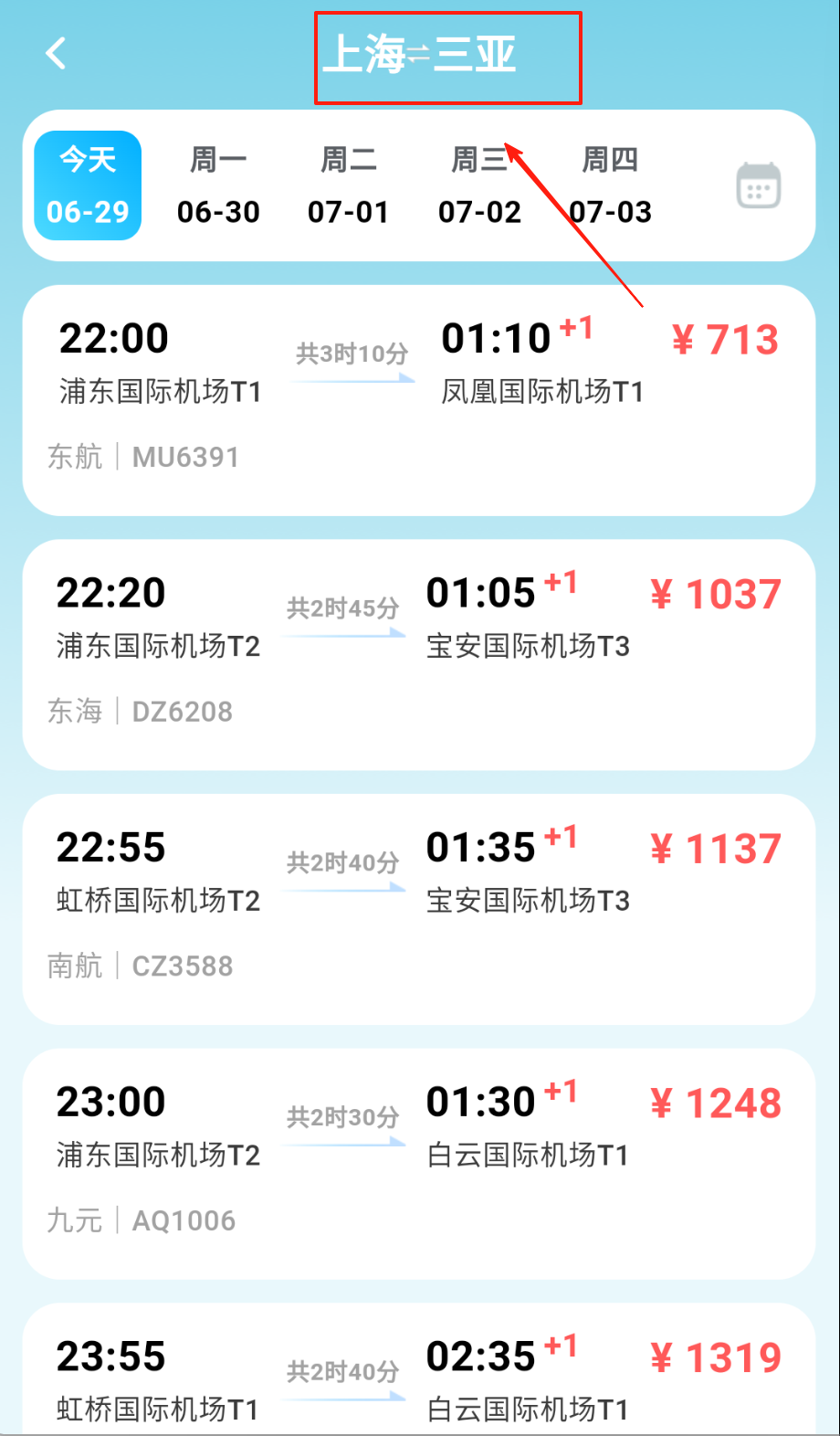Switch to 周一 06-30 flights

(x=218, y=185)
